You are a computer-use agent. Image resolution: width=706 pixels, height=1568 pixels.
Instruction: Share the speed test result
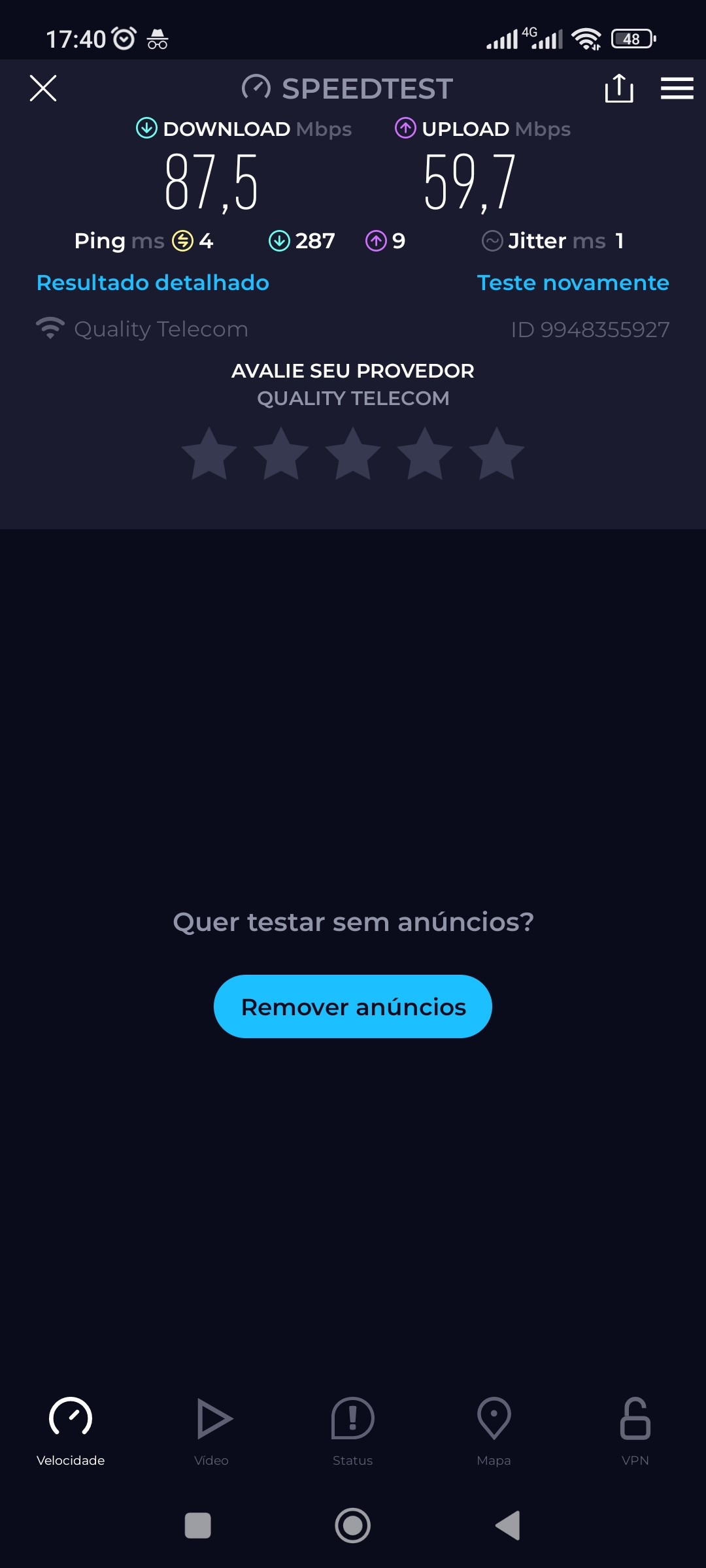618,88
